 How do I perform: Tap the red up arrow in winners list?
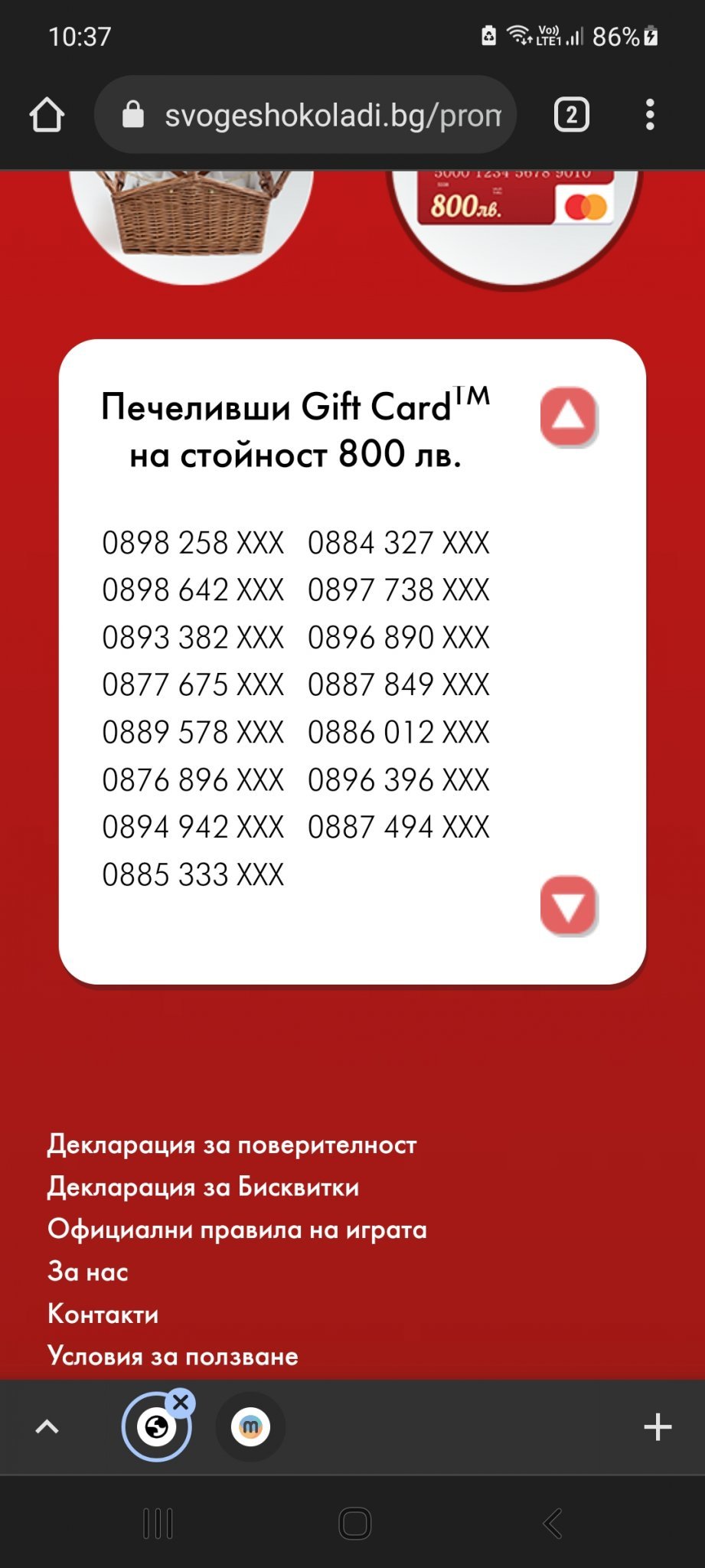[568, 416]
